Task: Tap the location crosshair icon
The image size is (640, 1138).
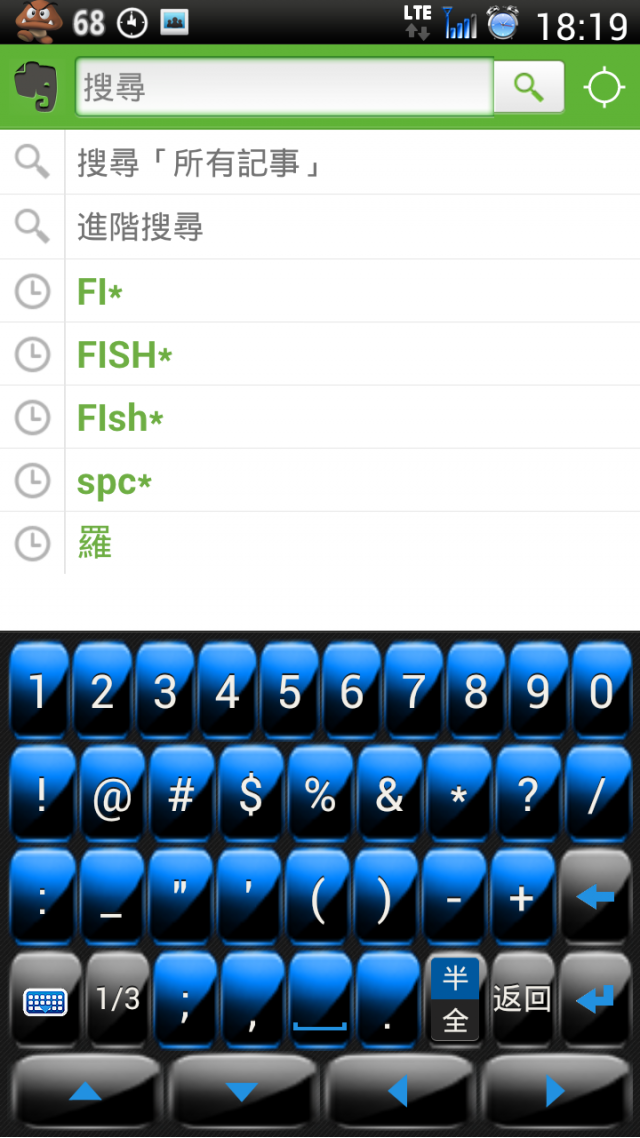Action: click(x=604, y=87)
